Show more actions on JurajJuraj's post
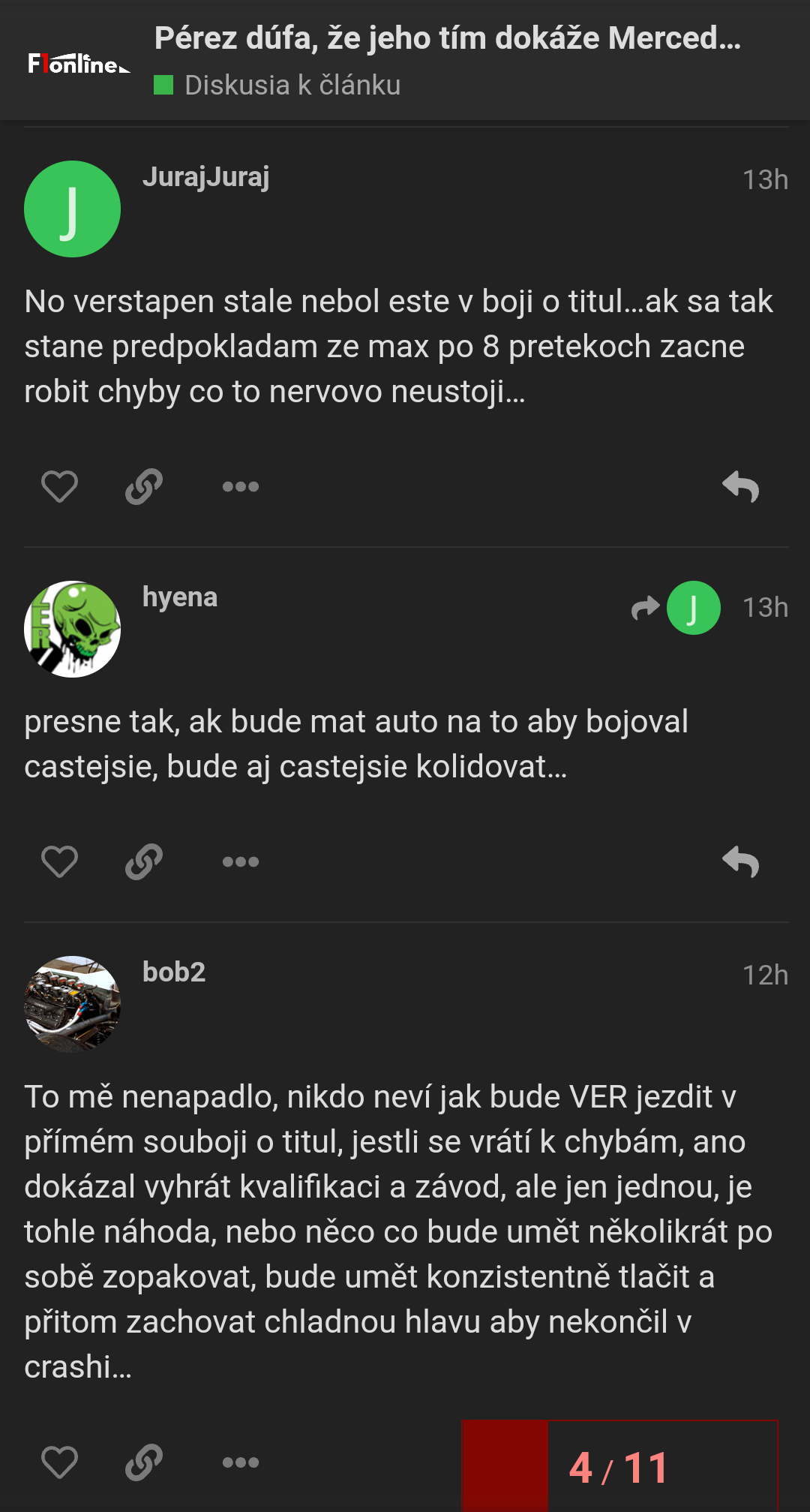 pyautogui.click(x=241, y=486)
